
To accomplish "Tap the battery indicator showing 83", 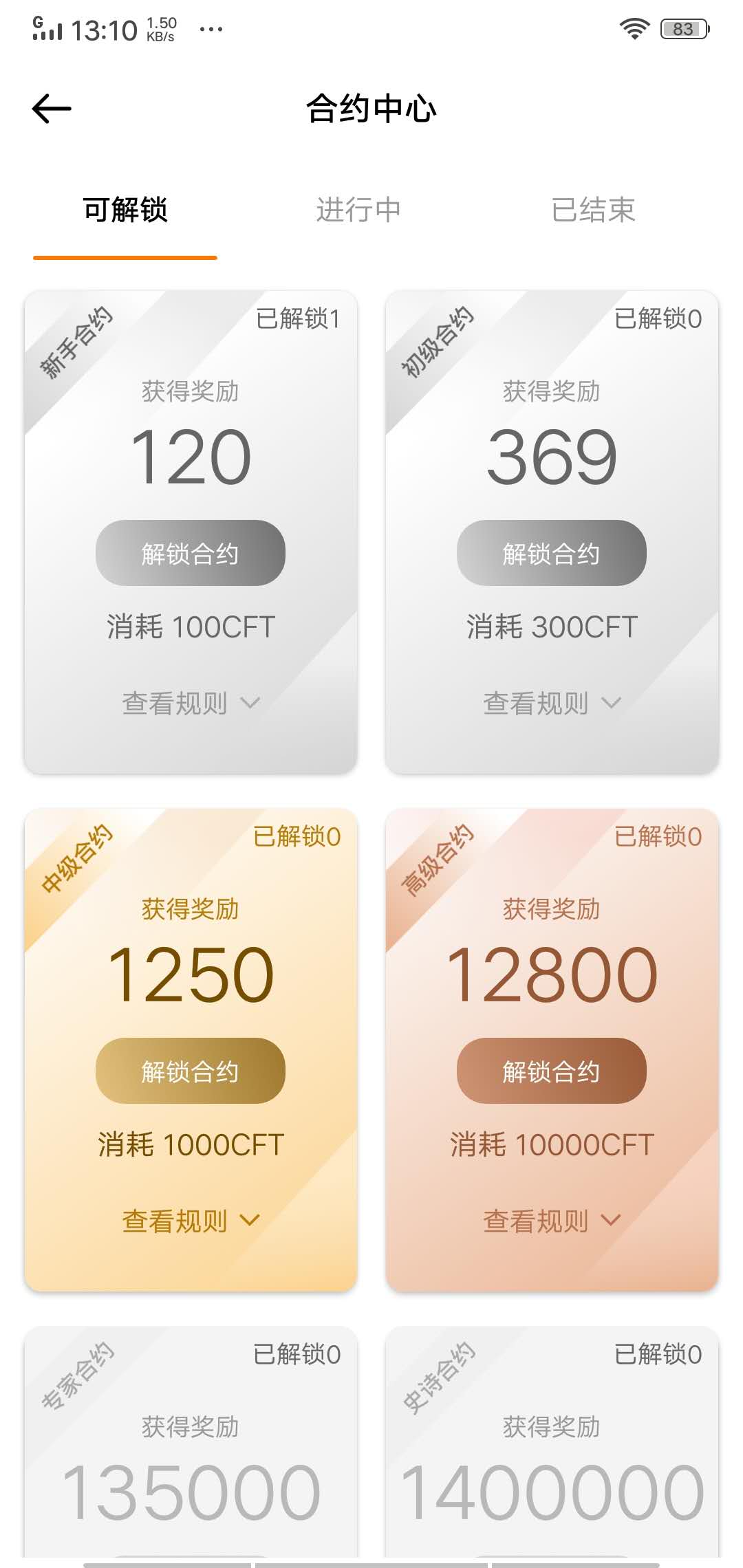I will click(x=683, y=28).
